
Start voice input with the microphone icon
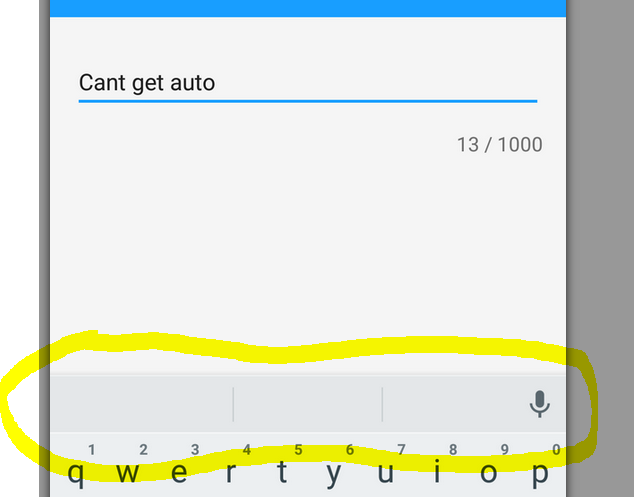pos(539,404)
